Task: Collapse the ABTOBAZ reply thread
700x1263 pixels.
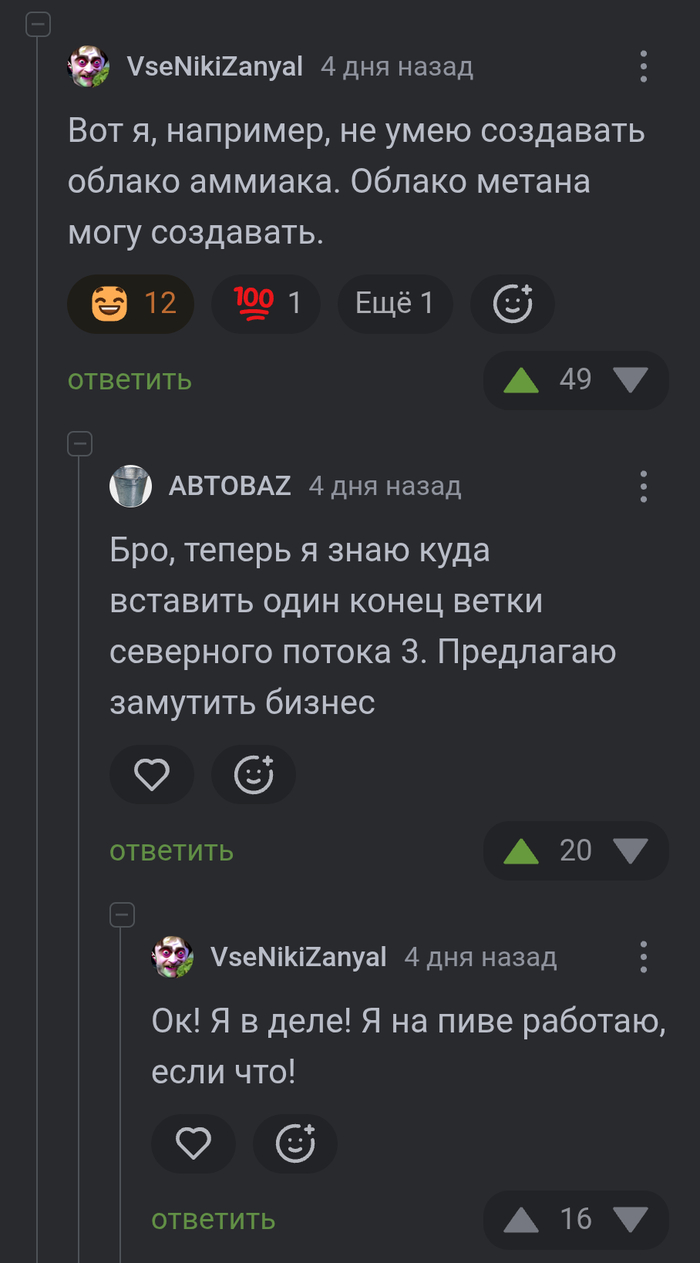Action: tap(80, 443)
